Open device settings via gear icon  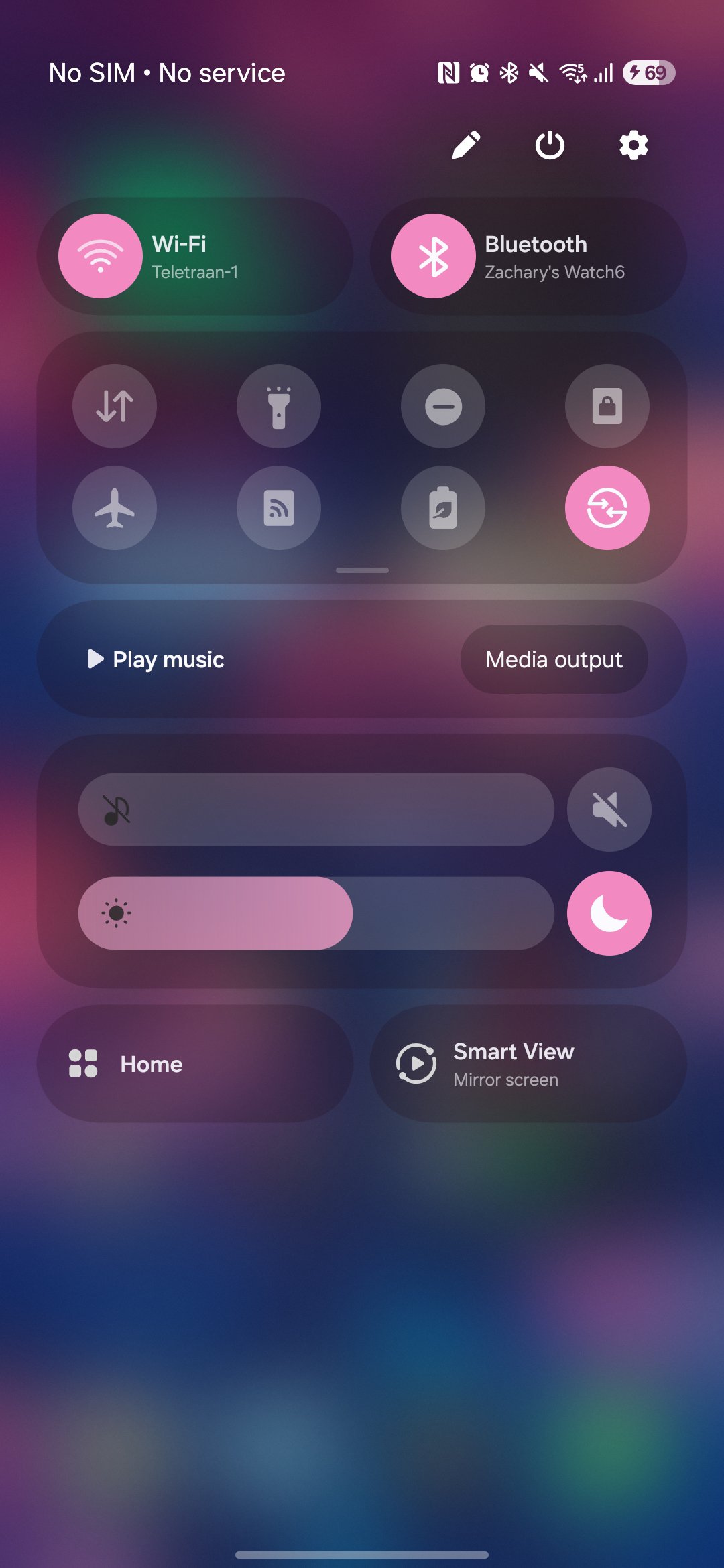pos(633,145)
